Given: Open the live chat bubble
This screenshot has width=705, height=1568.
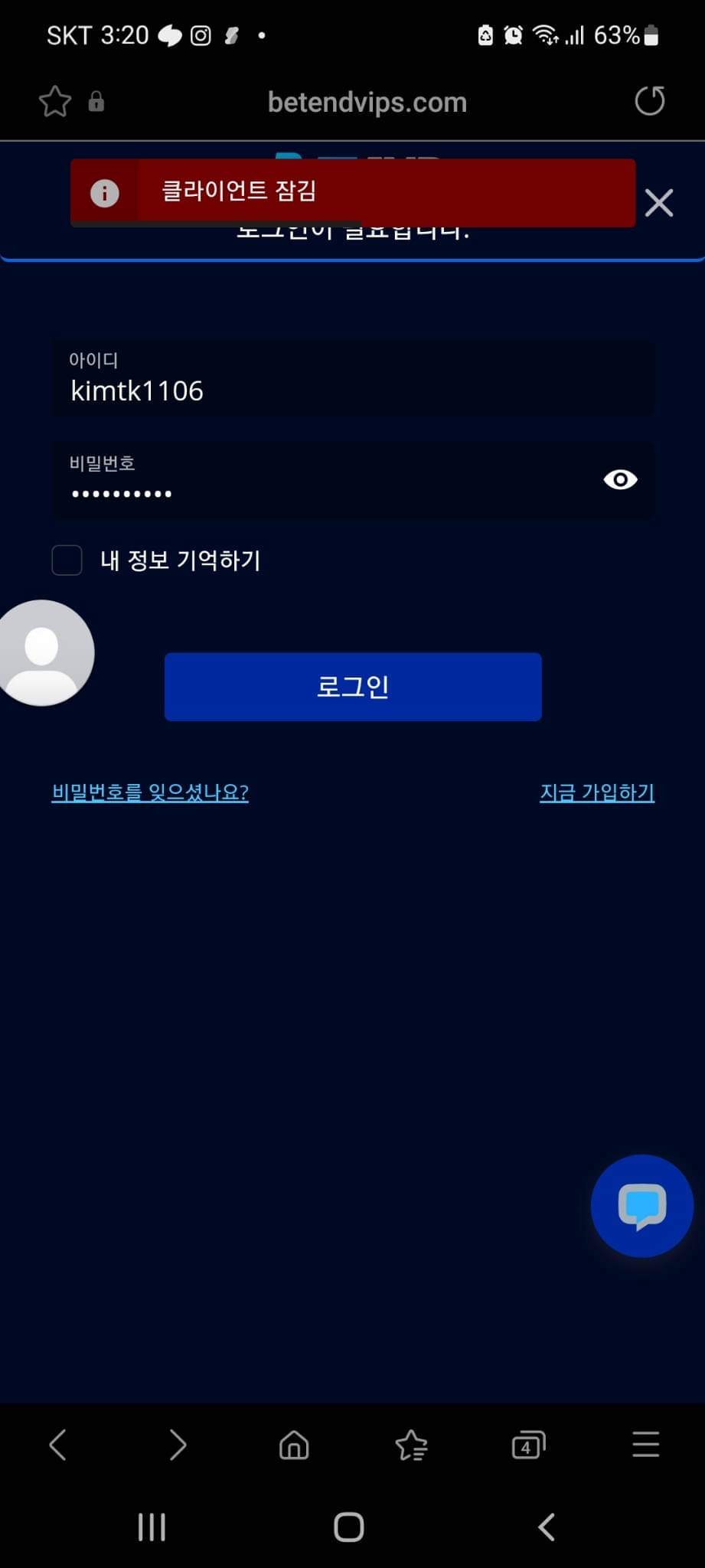Looking at the screenshot, I should pos(641,1206).
